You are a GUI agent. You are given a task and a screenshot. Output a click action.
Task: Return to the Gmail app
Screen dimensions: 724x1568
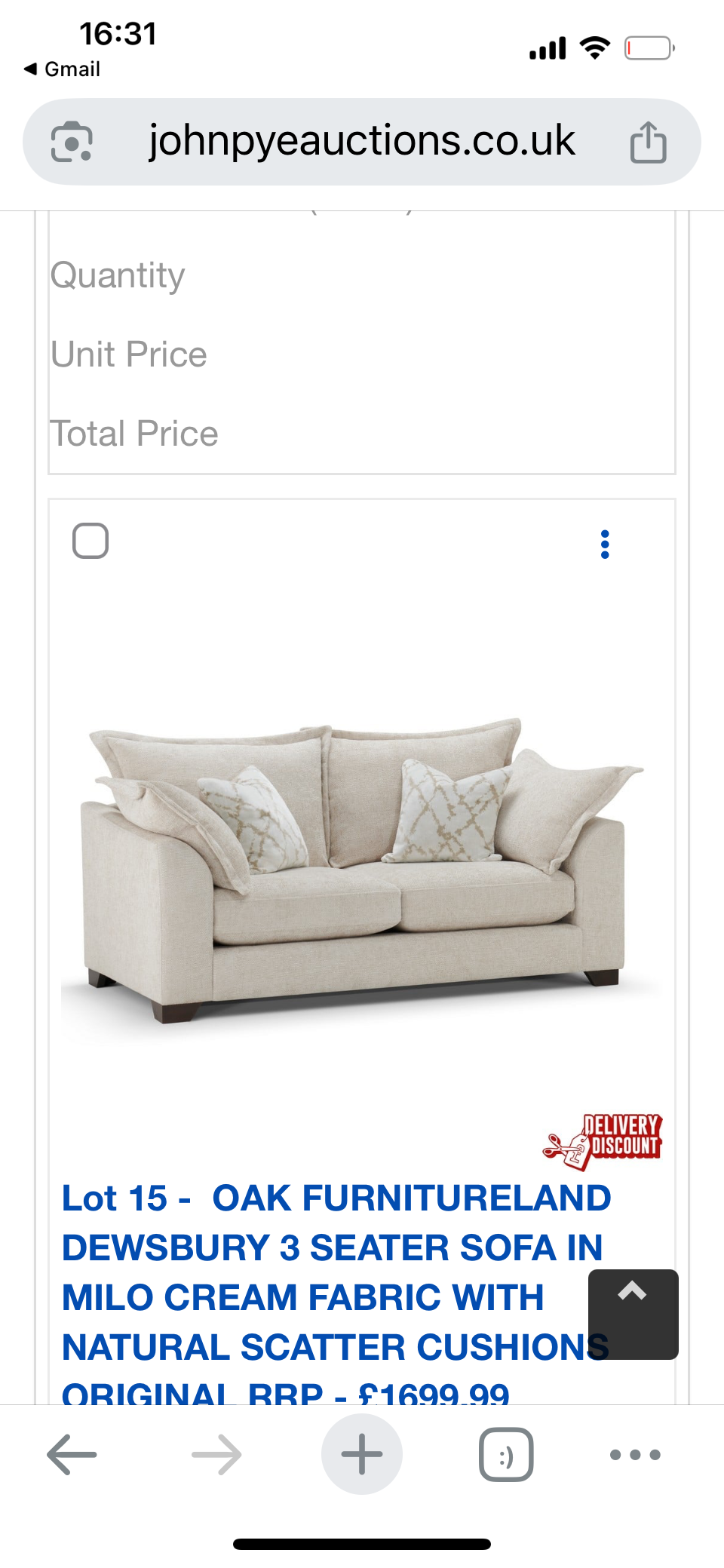[x=63, y=69]
